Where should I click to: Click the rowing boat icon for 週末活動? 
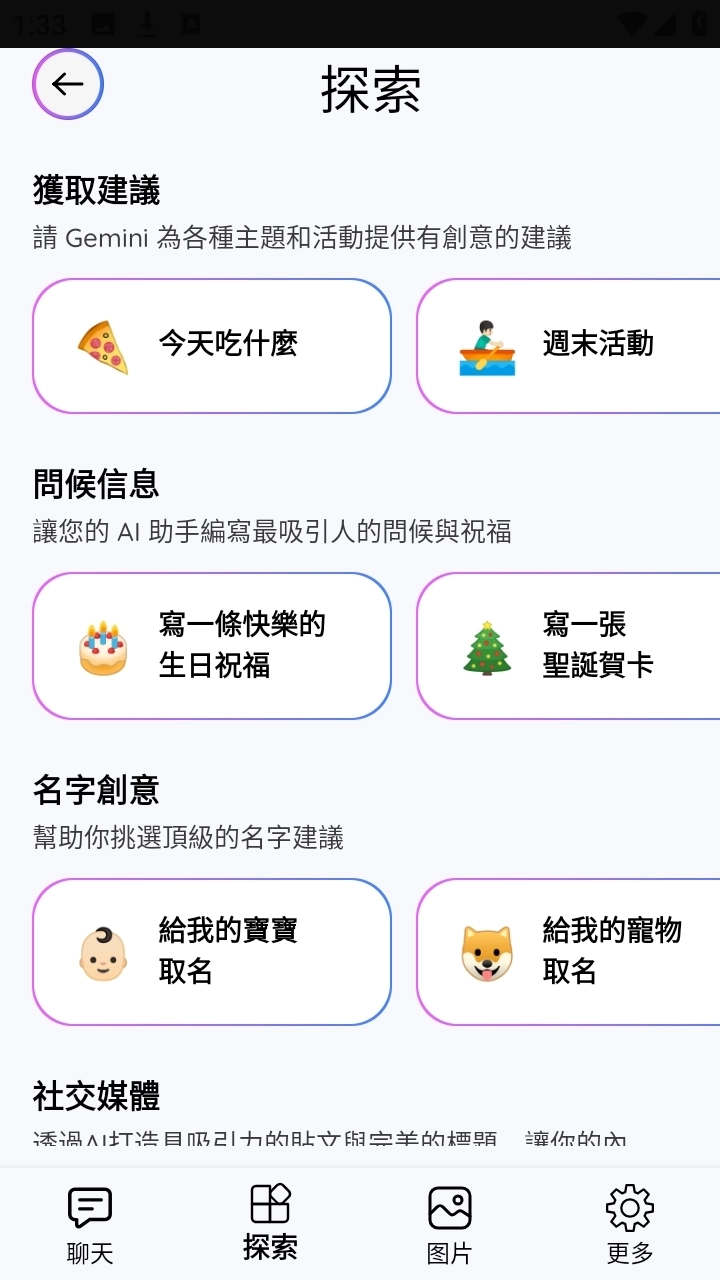point(486,345)
